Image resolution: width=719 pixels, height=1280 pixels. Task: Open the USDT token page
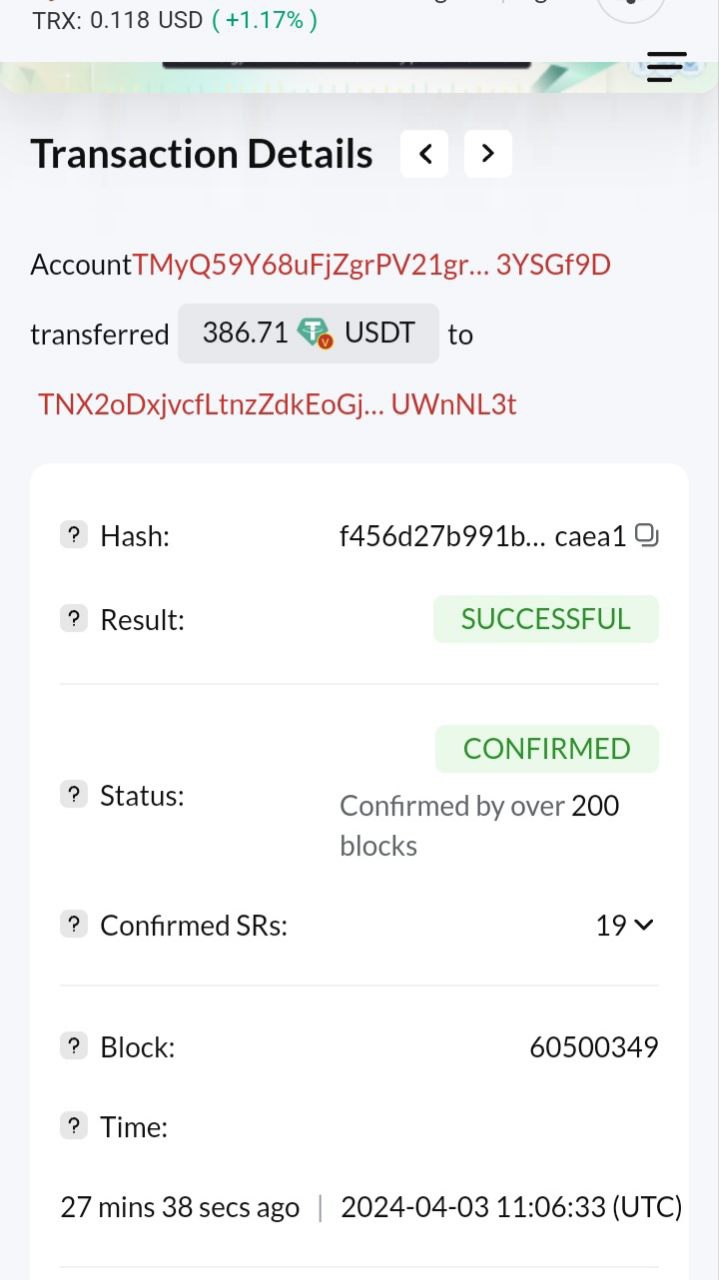[379, 333]
